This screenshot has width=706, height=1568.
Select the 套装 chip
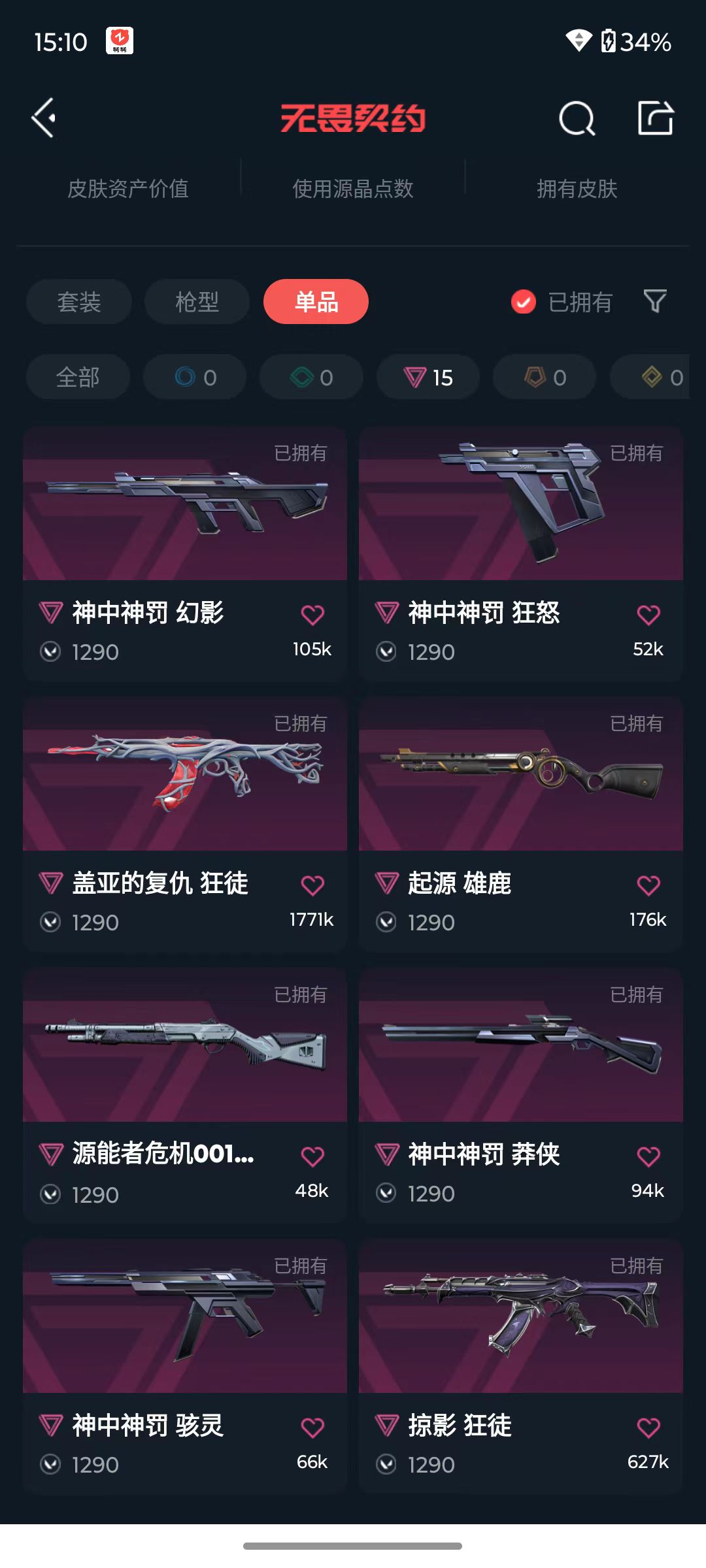click(x=79, y=302)
